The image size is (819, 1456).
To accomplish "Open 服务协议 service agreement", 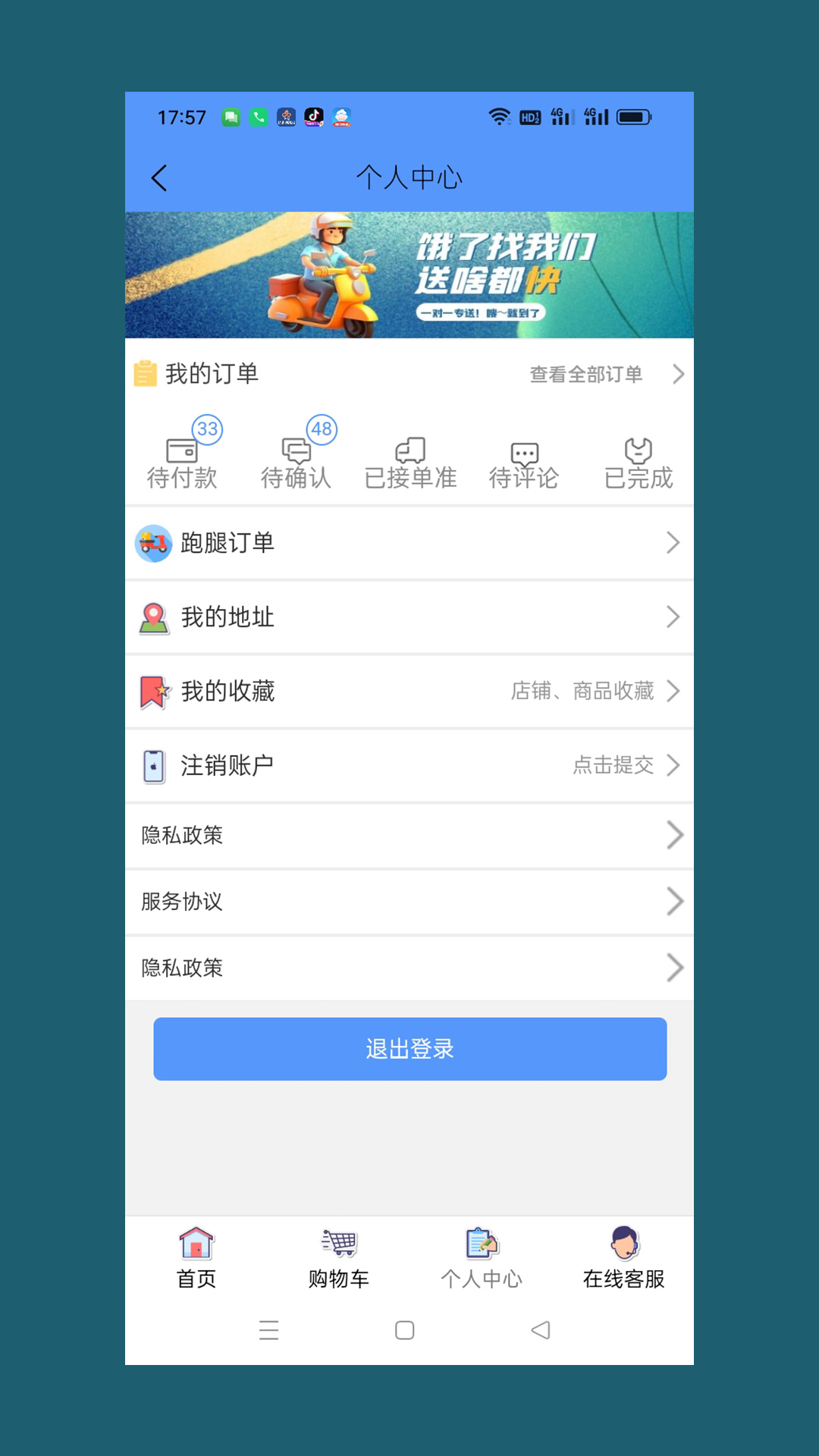I will tap(409, 902).
